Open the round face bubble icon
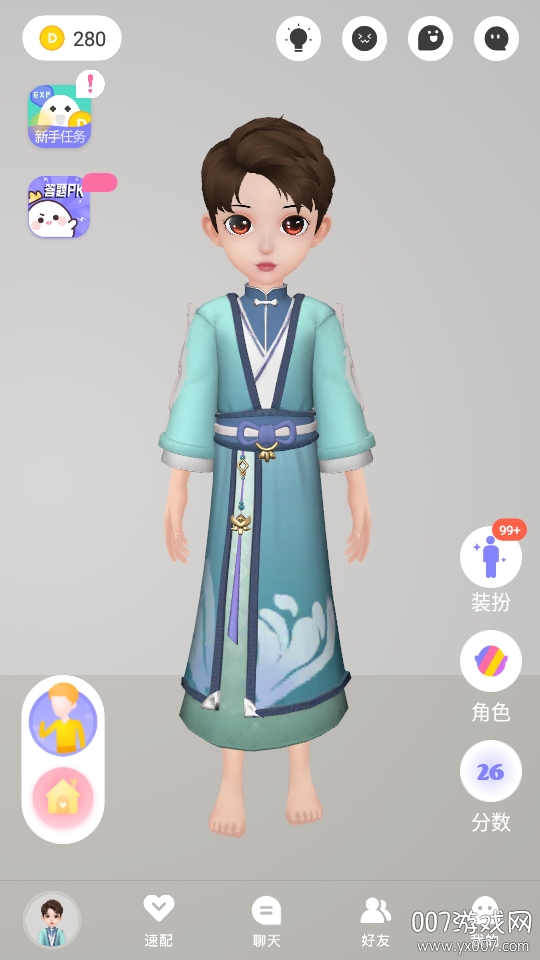540x960 pixels. [x=497, y=39]
